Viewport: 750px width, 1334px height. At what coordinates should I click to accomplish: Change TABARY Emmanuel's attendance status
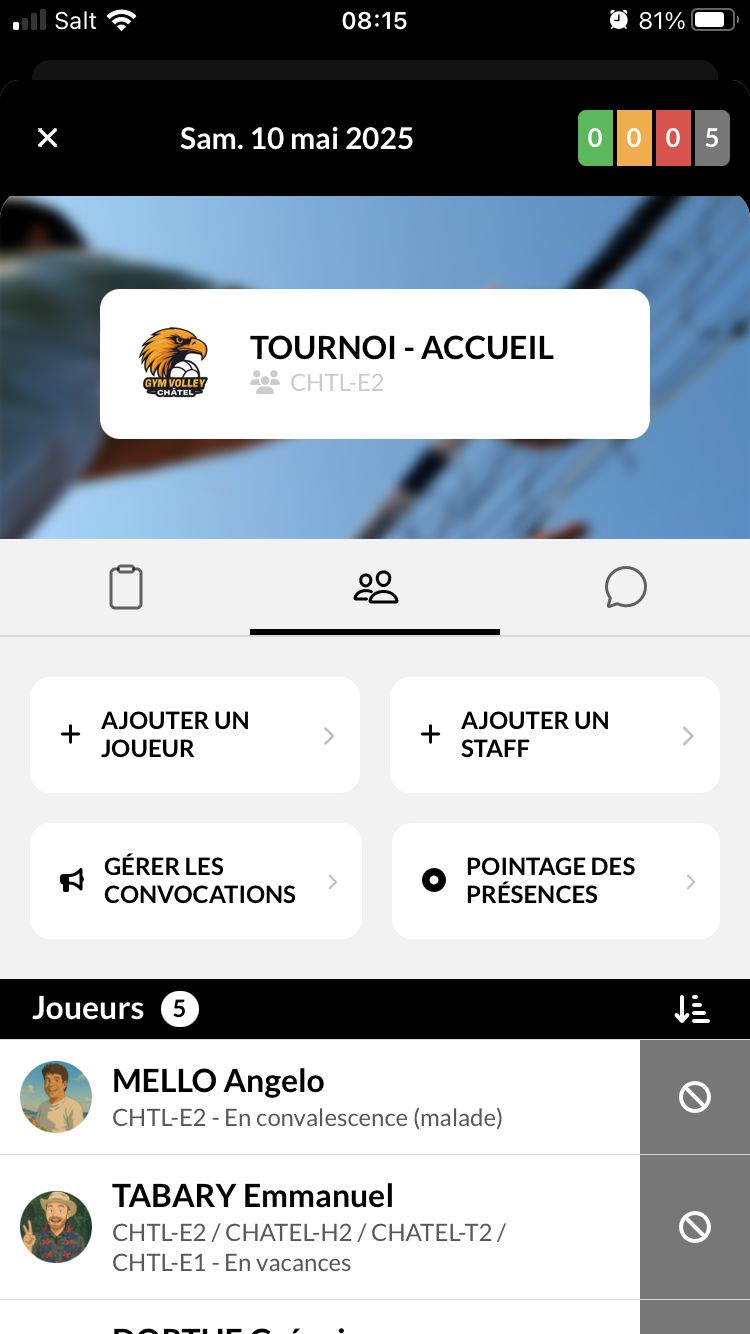(x=695, y=1227)
